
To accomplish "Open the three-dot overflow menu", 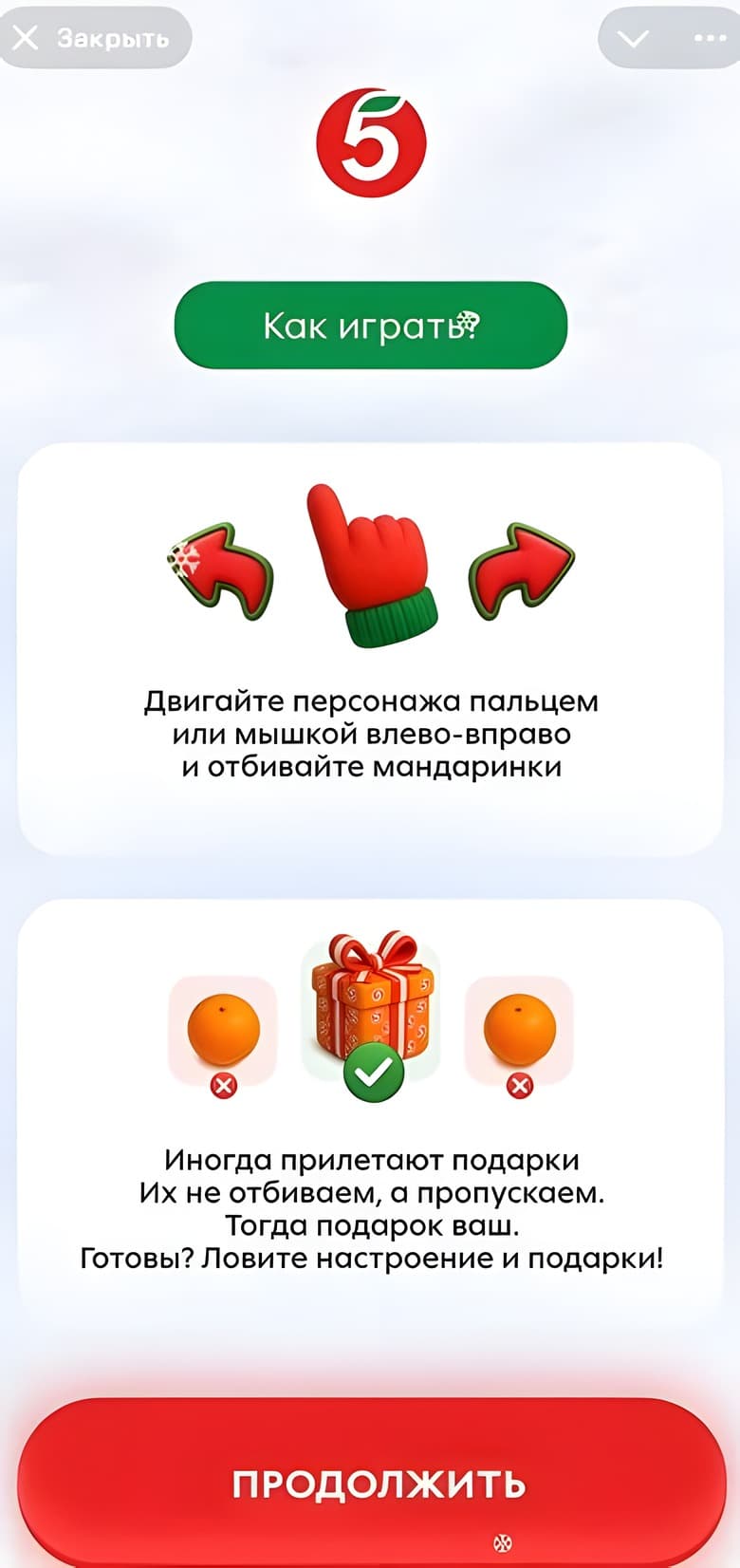I will (710, 38).
